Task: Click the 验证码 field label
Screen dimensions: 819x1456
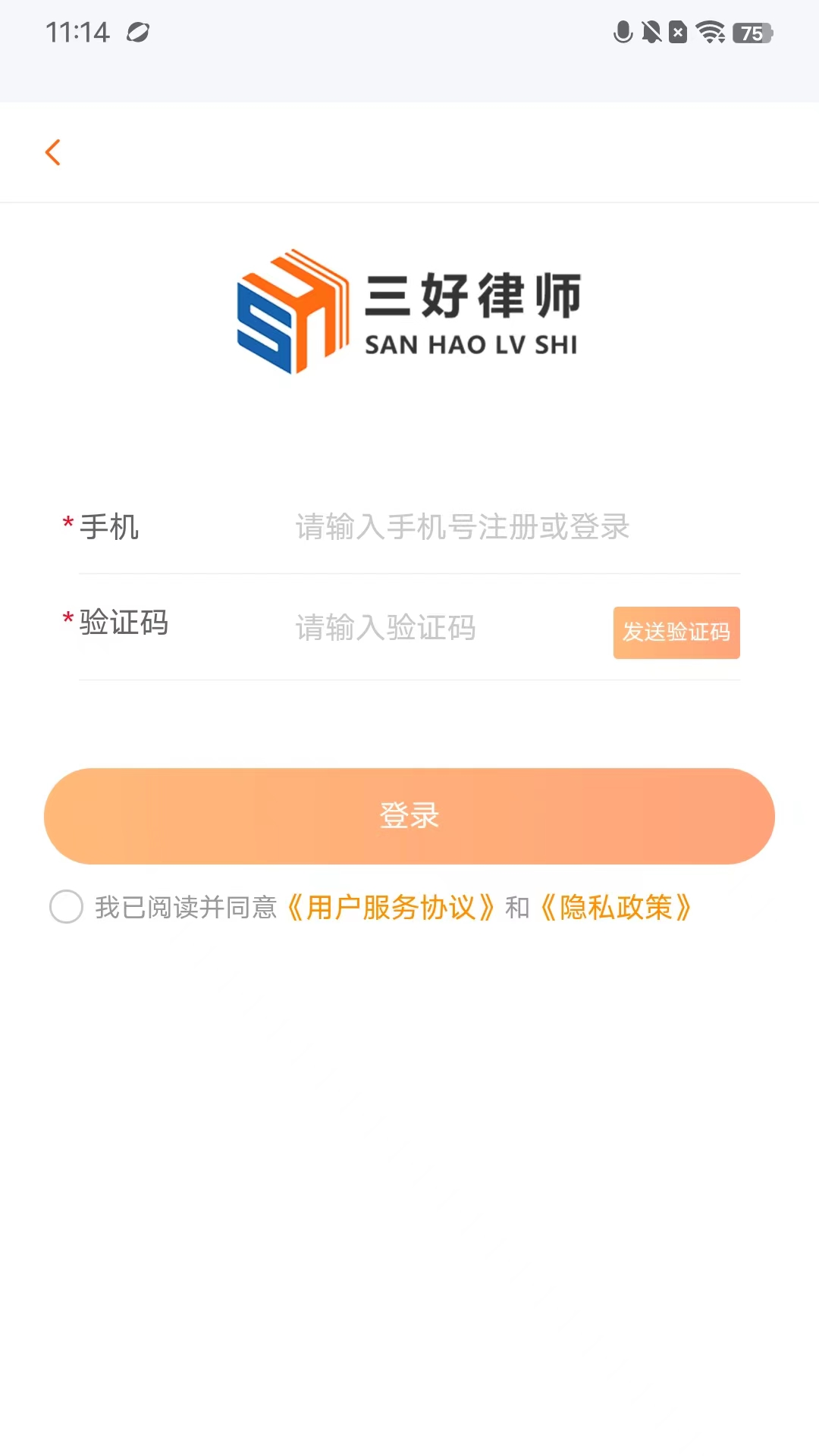Action: pyautogui.click(x=124, y=622)
